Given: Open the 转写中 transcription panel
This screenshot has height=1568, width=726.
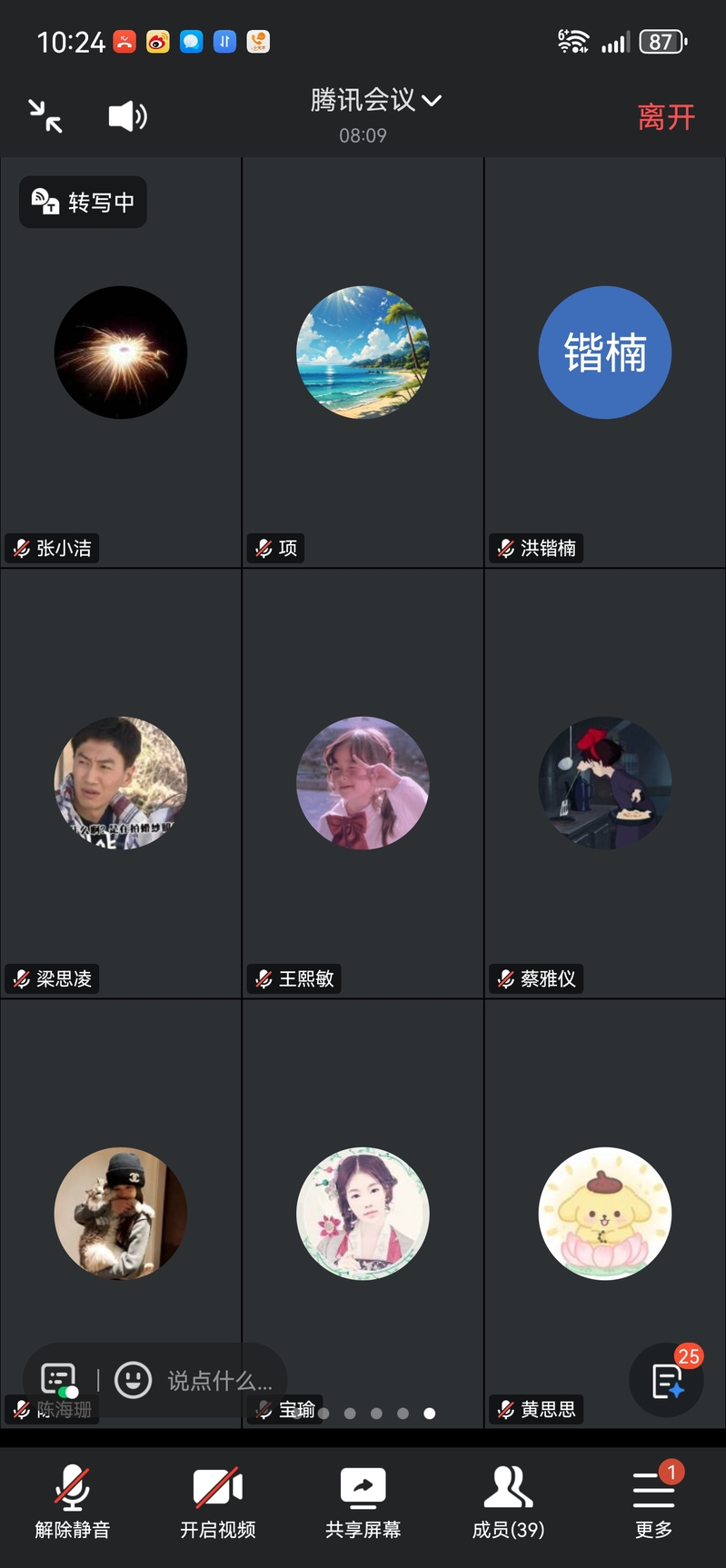Looking at the screenshot, I should (84, 202).
